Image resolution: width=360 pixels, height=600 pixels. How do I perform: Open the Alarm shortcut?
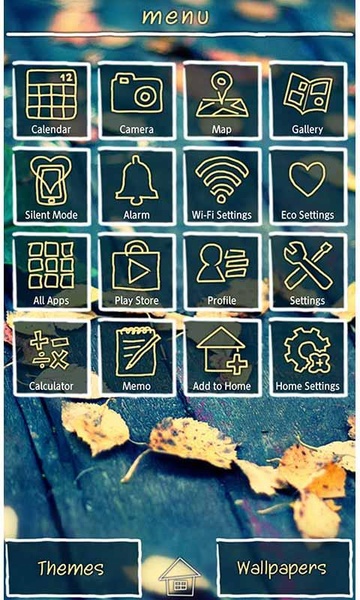tap(137, 187)
